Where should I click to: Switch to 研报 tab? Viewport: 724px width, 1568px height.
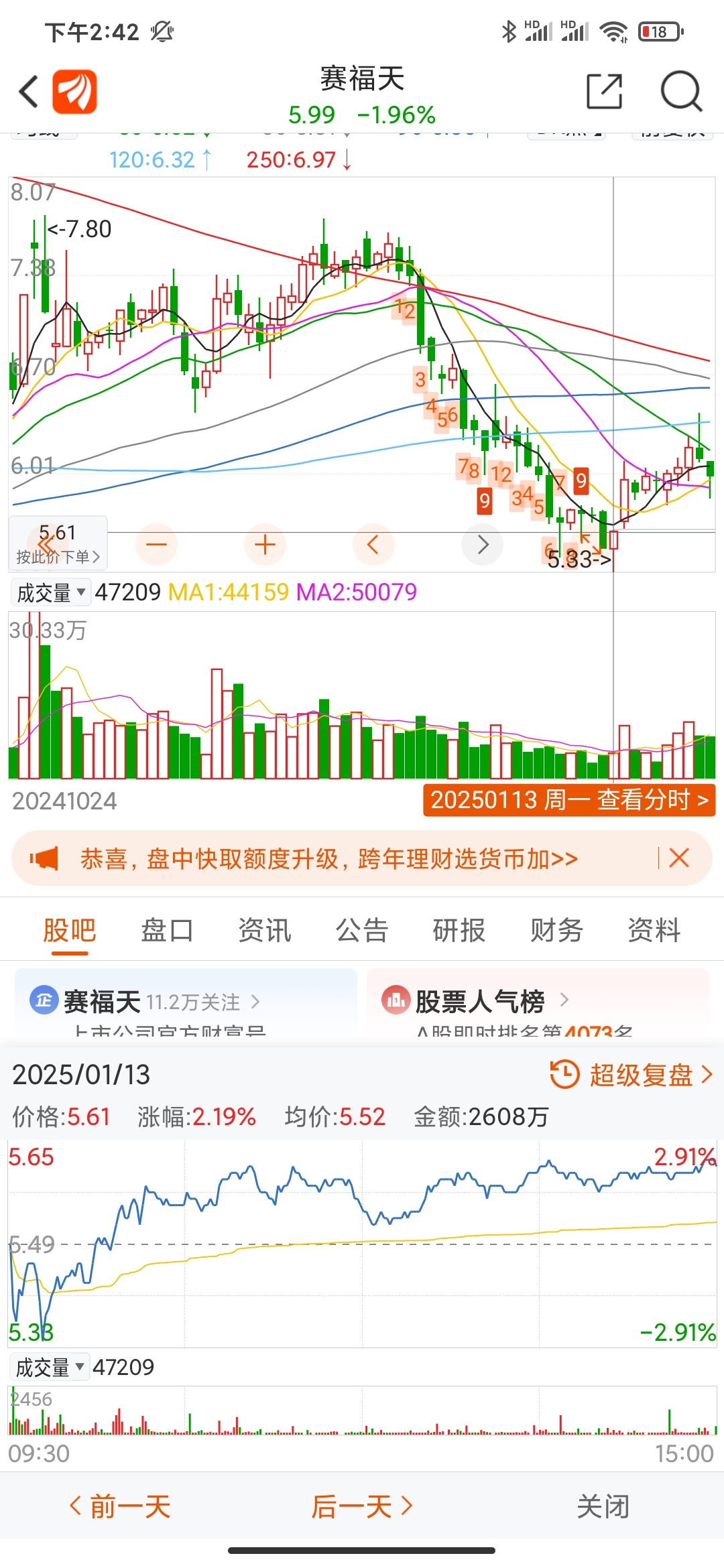[459, 930]
